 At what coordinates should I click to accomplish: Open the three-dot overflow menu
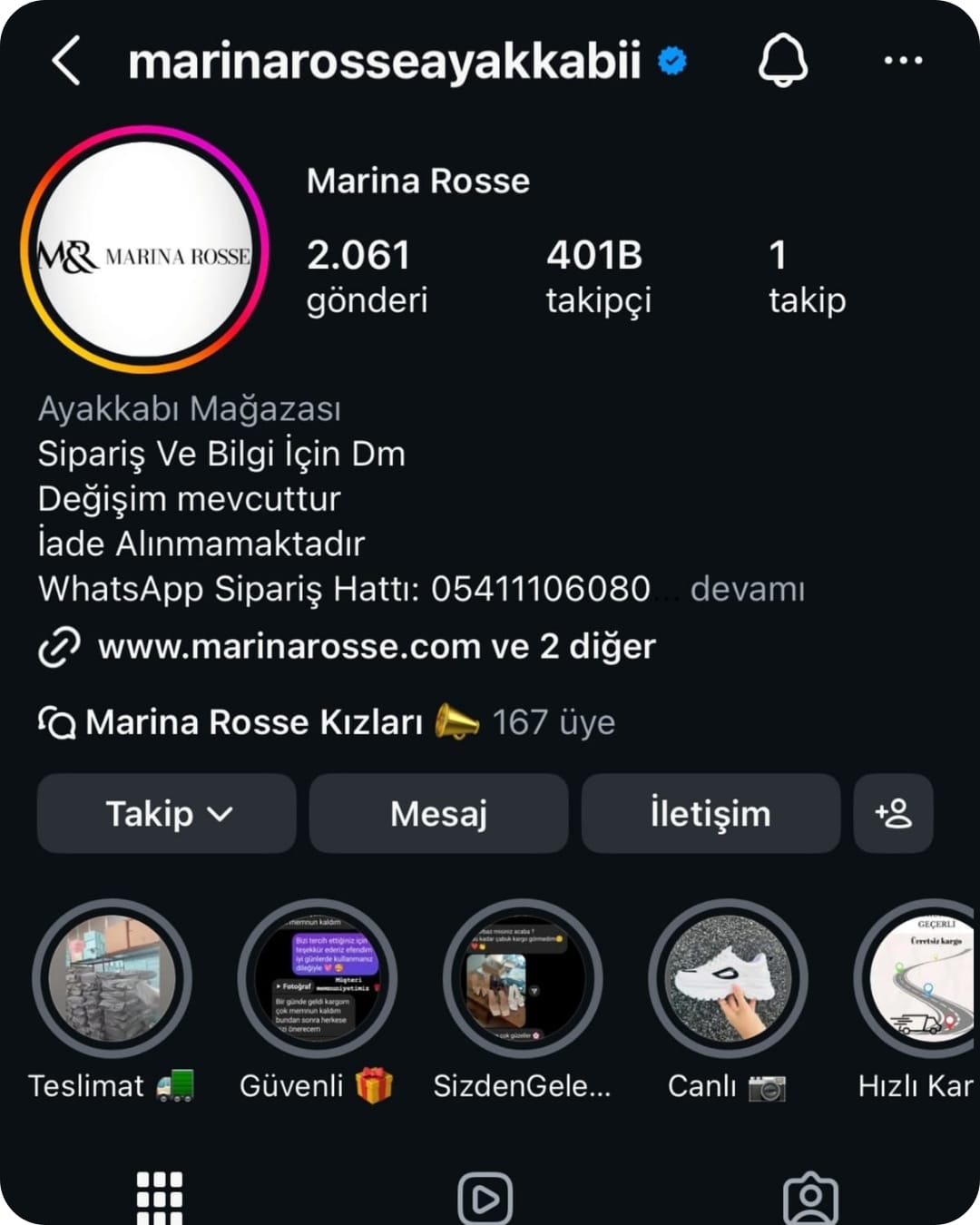(902, 61)
